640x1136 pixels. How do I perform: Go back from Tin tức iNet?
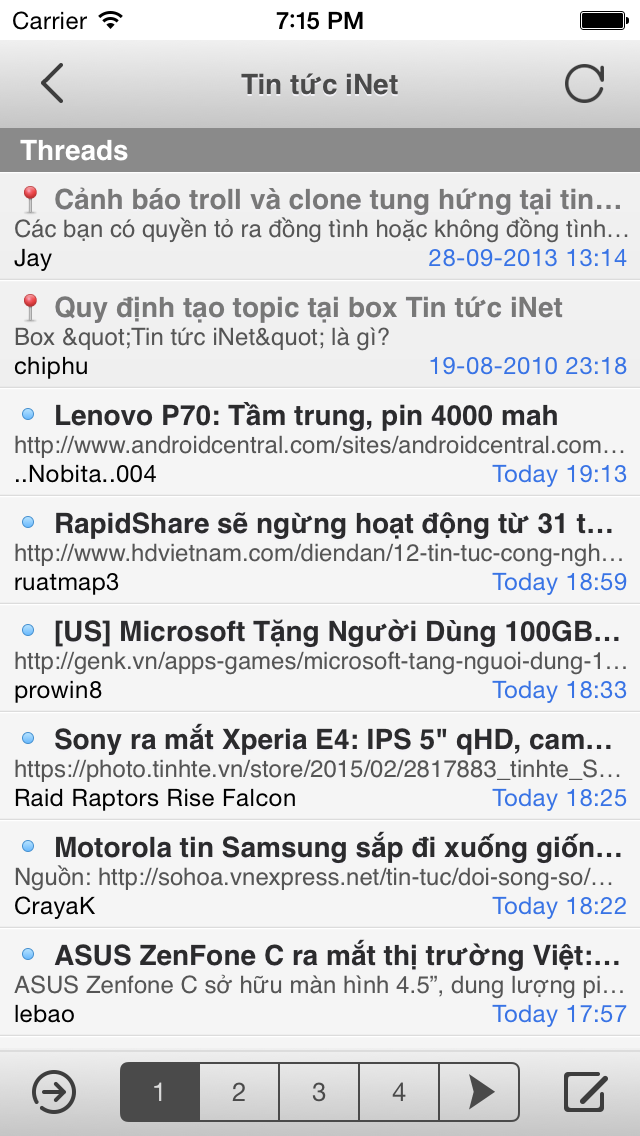click(53, 83)
